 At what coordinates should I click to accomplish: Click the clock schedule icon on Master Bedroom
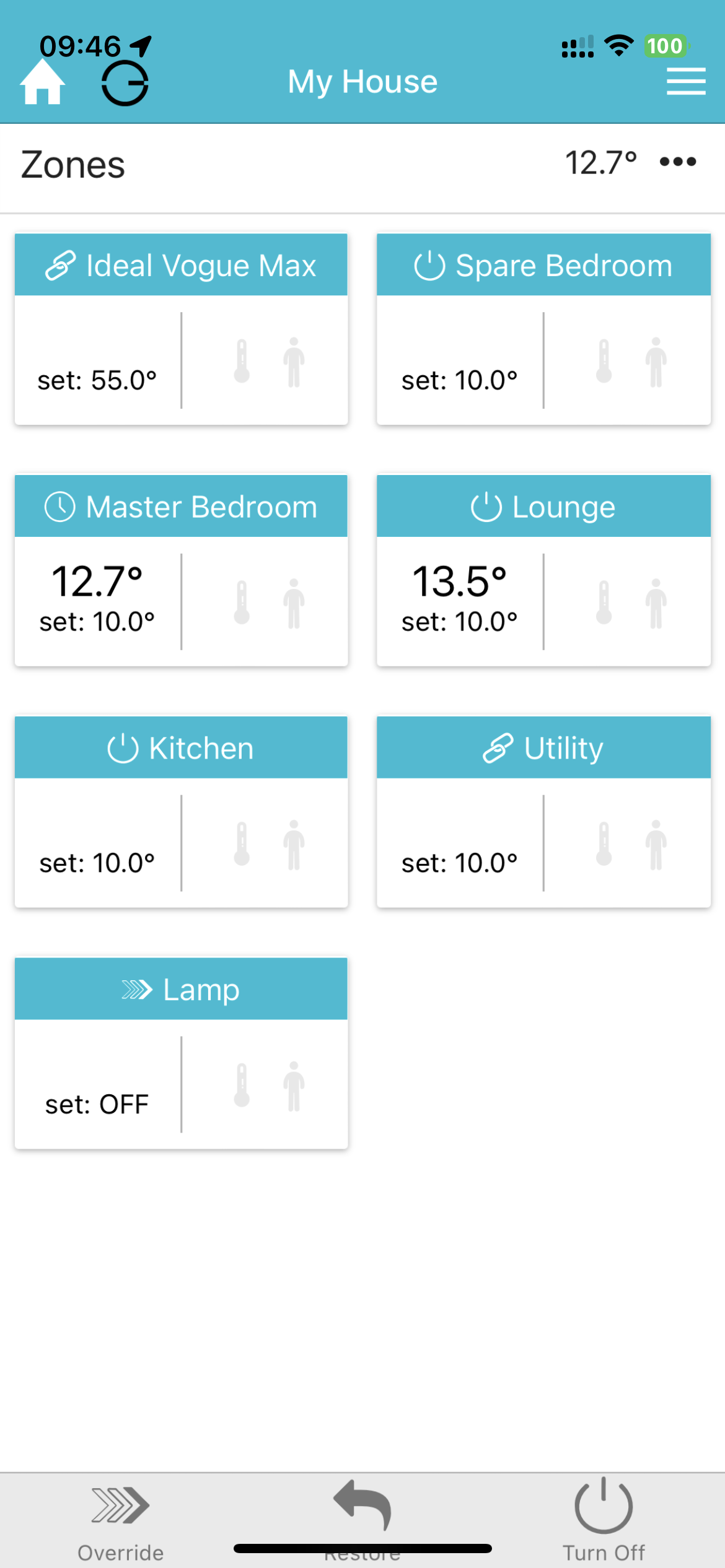pos(60,506)
